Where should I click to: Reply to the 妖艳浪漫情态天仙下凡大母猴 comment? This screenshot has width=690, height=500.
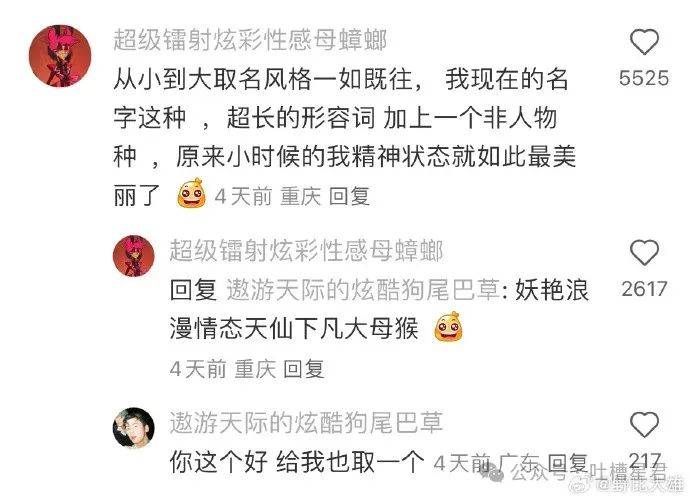click(x=304, y=369)
